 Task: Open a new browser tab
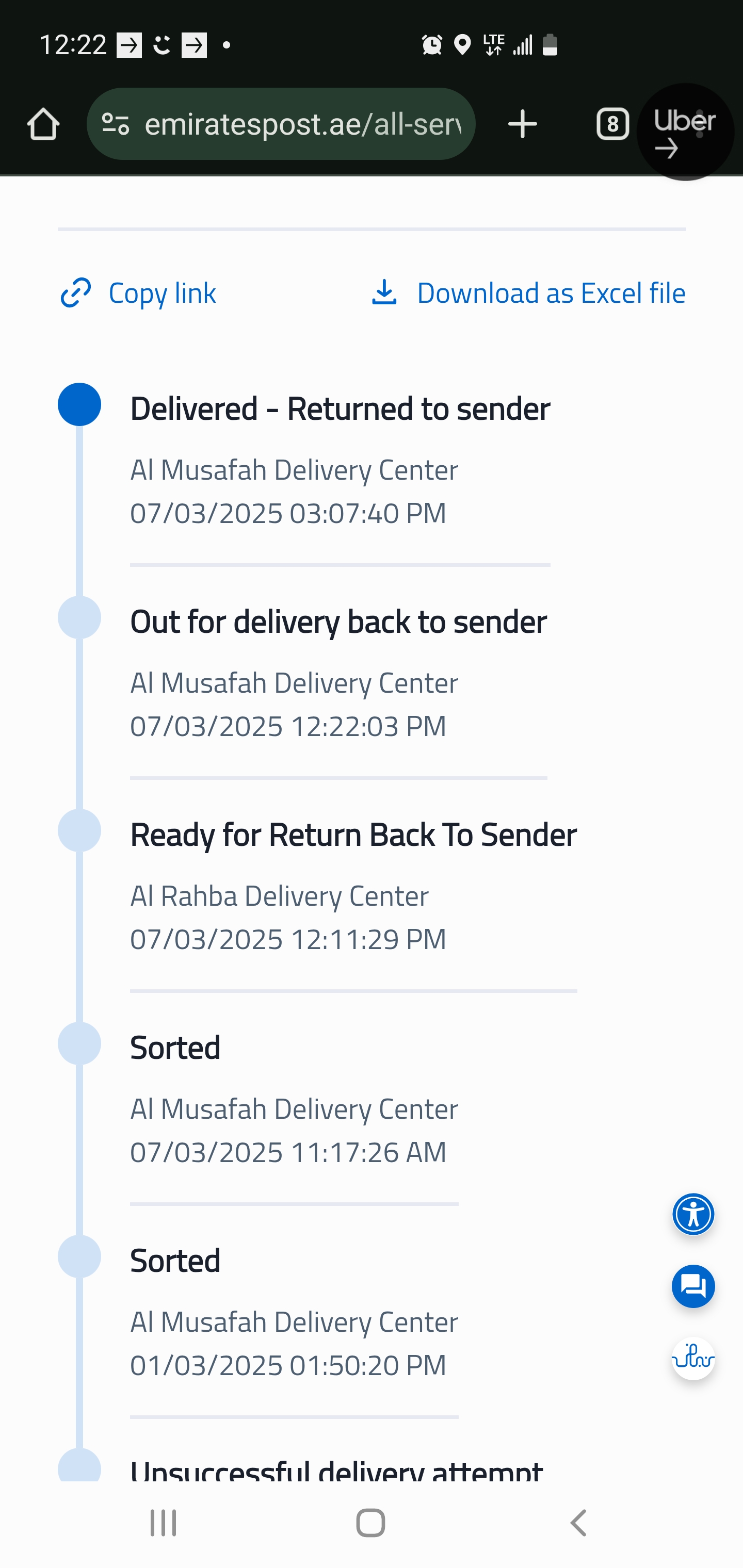pyautogui.click(x=523, y=124)
